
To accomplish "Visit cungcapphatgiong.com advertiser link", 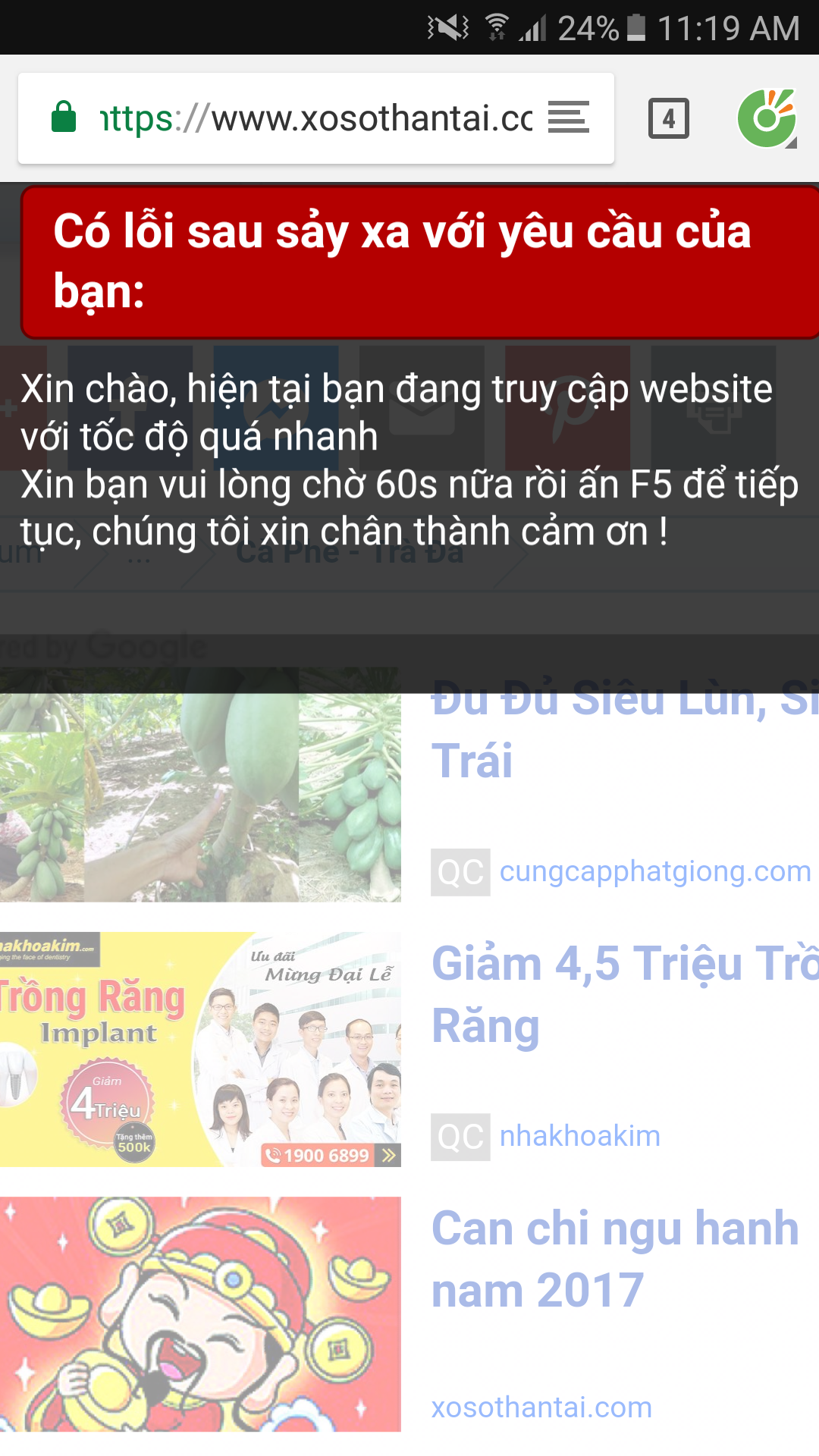I will click(x=655, y=872).
